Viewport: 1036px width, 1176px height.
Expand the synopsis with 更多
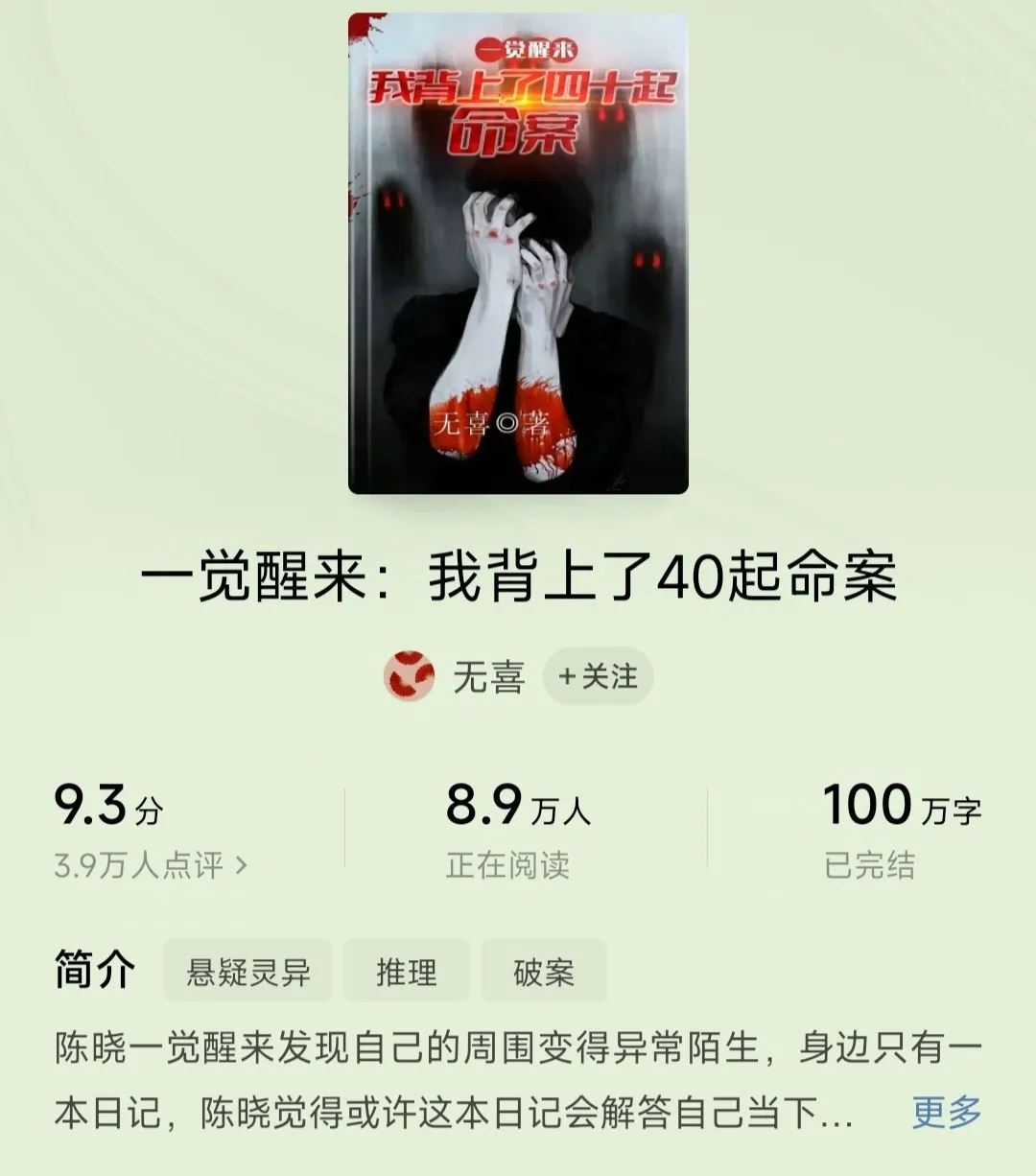coord(946,1112)
